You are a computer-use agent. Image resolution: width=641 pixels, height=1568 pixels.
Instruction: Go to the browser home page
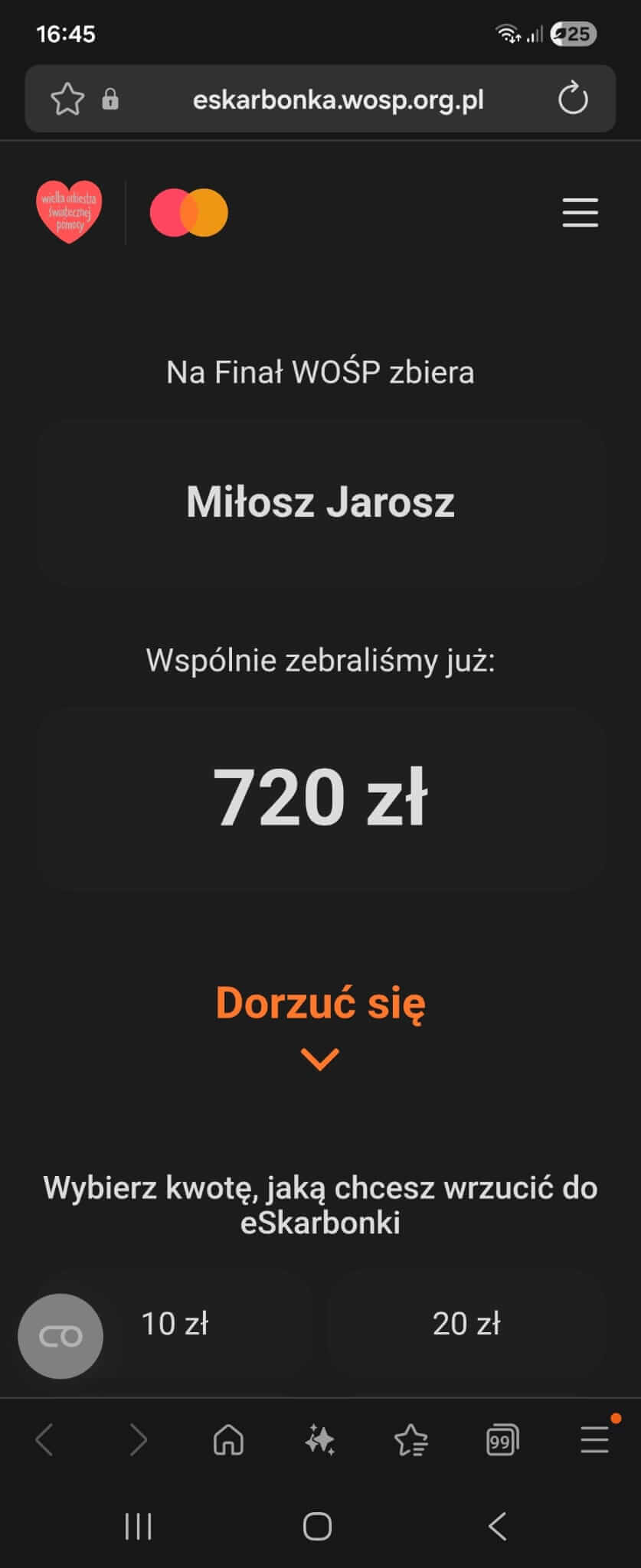pyautogui.click(x=228, y=1440)
